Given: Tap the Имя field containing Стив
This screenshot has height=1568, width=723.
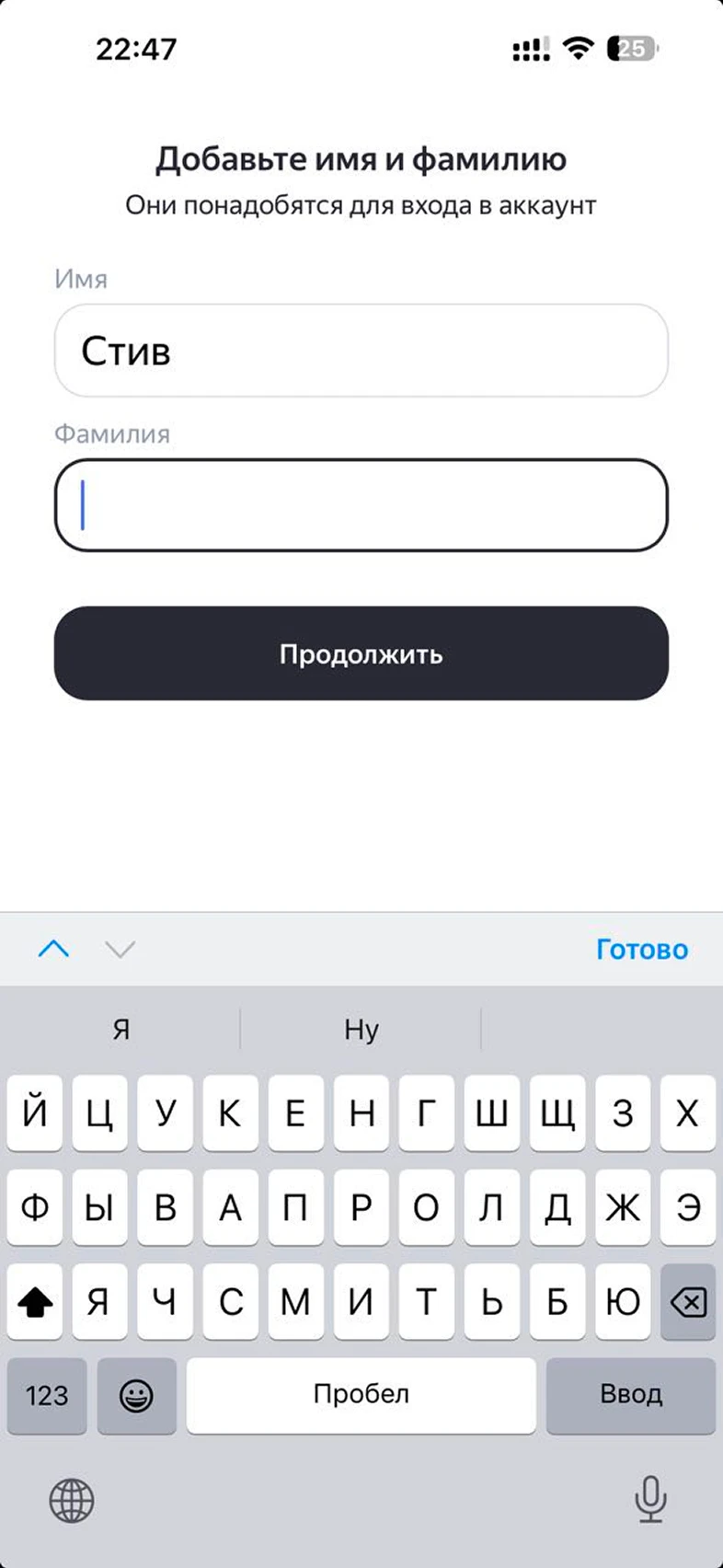Looking at the screenshot, I should click(x=361, y=351).
